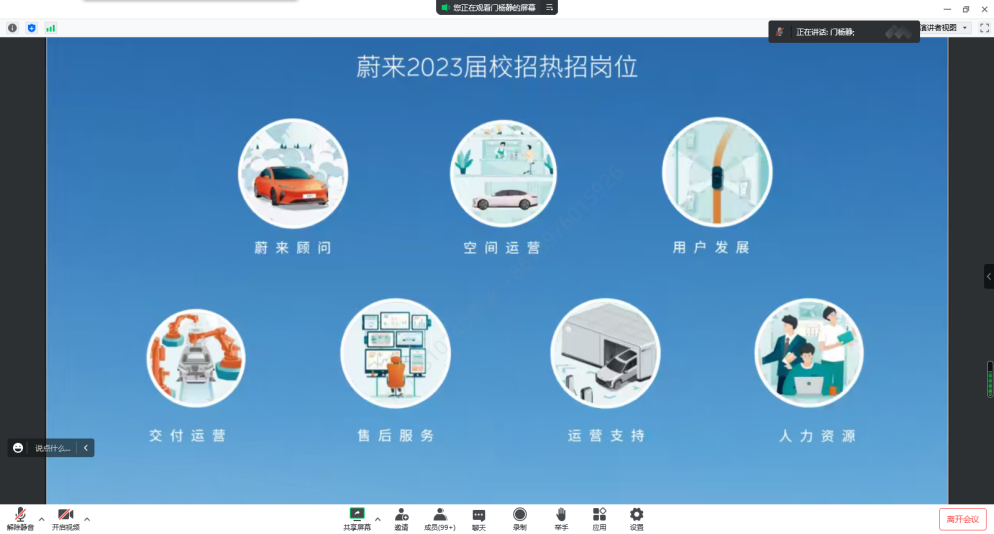The width and height of the screenshot is (994, 534).
Task: Open meeting settings
Action: [x=637, y=518]
